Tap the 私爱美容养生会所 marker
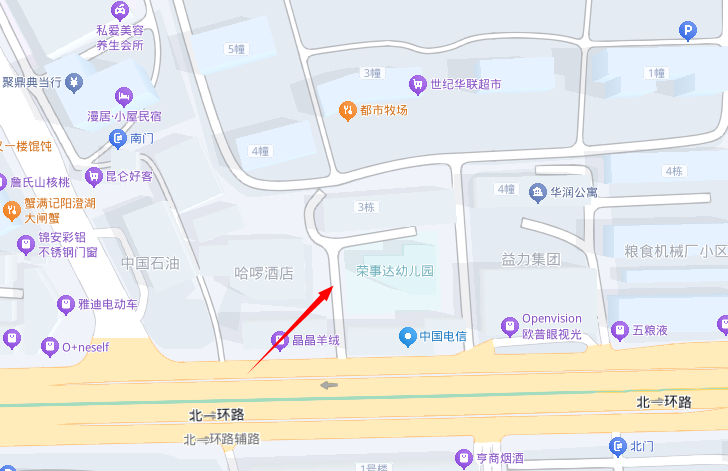The height and width of the screenshot is (471, 728). tap(119, 13)
